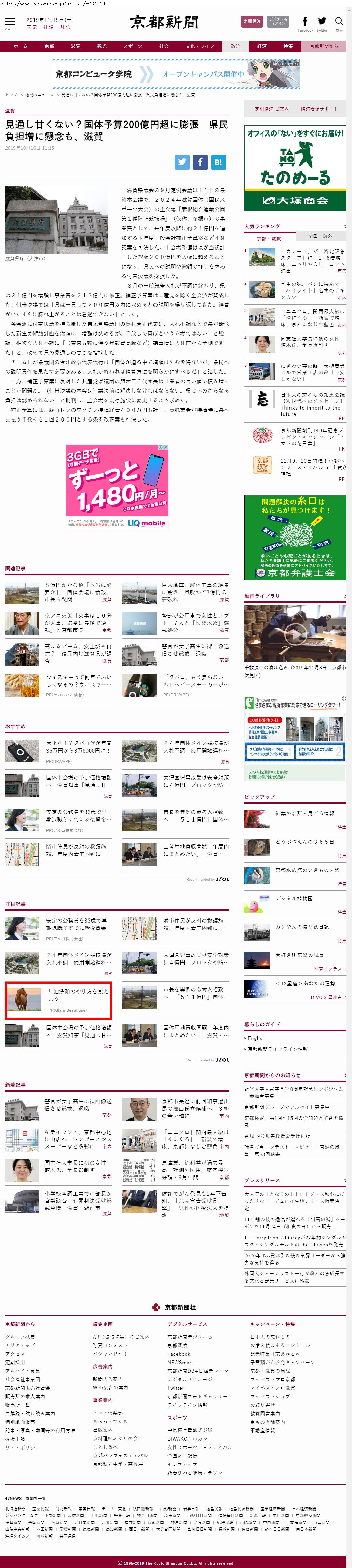Switch to the スポーツ nav tab
This screenshot has width=352, height=1568.
coord(133,46)
